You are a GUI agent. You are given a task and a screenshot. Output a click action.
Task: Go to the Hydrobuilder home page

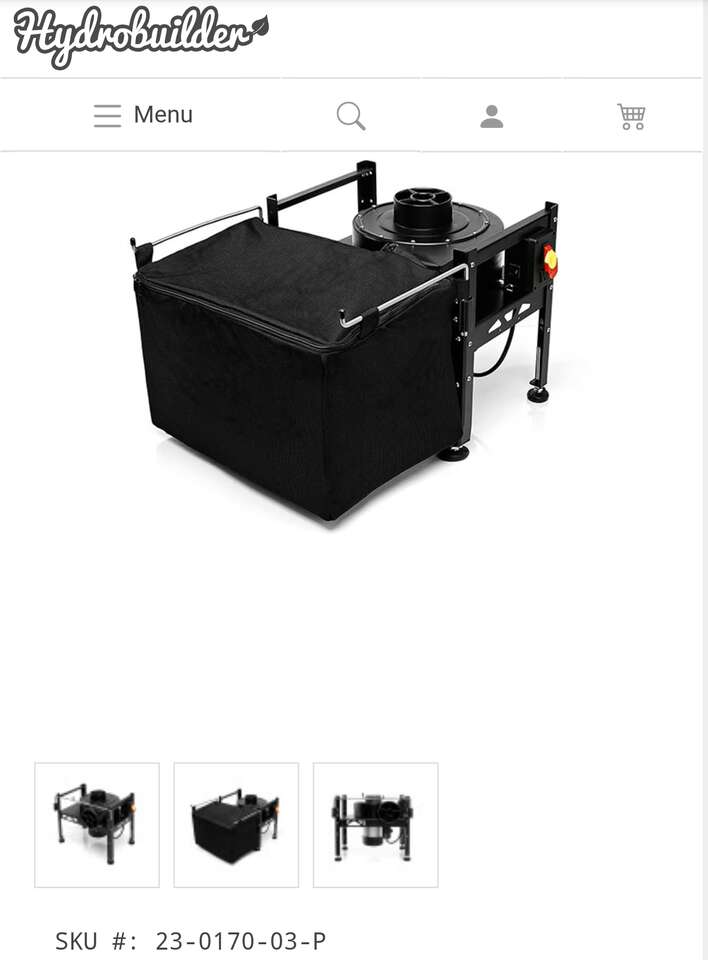click(141, 36)
